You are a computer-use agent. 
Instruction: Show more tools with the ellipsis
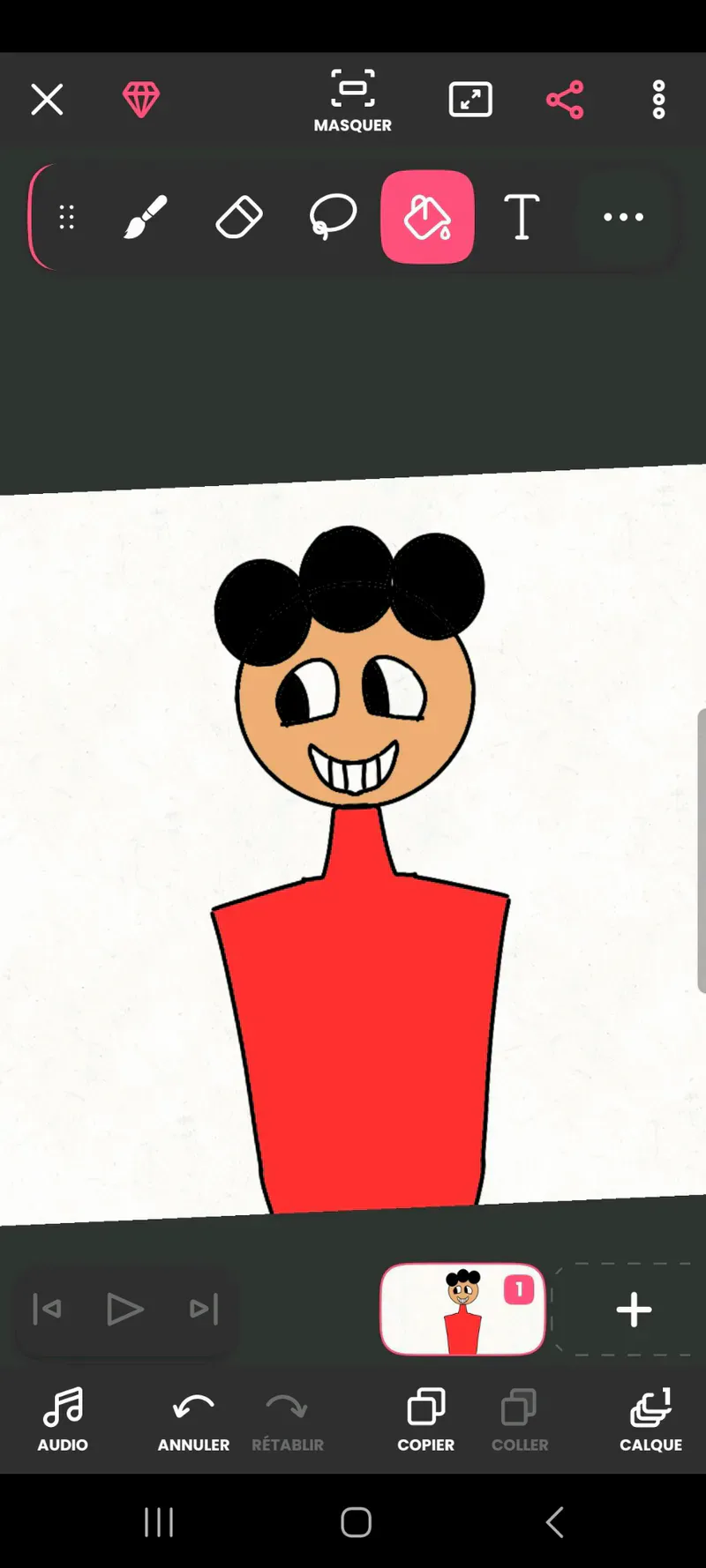pyautogui.click(x=623, y=217)
